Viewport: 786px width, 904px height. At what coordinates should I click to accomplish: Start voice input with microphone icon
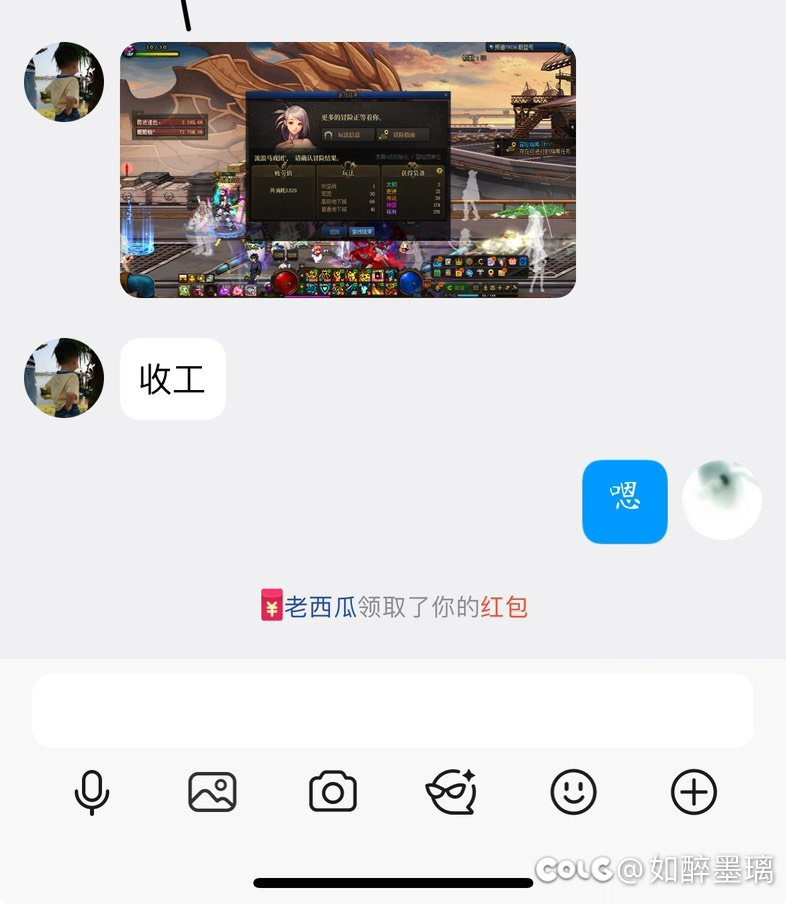pyautogui.click(x=92, y=793)
